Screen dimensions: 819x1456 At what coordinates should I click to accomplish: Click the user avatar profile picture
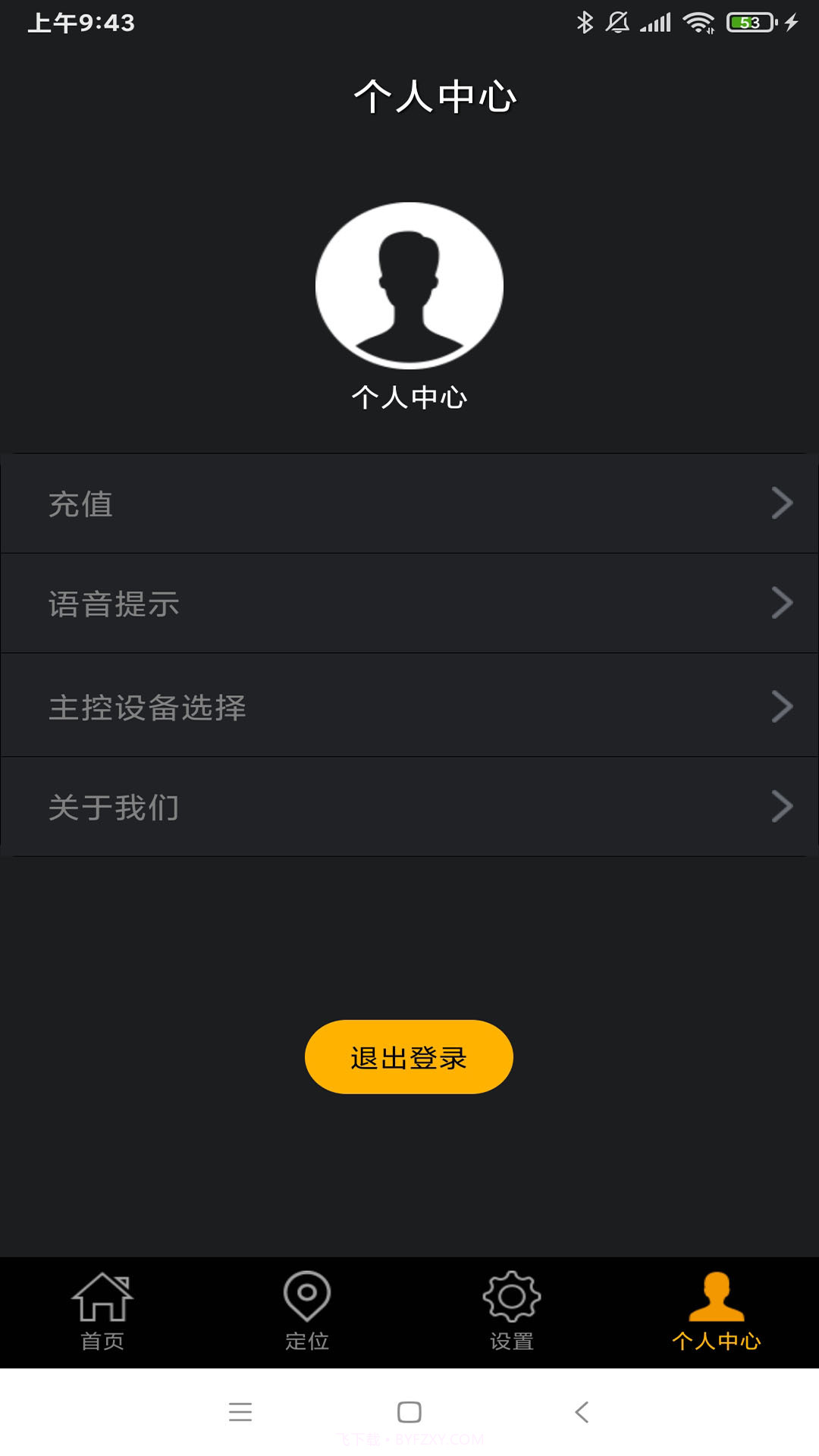tap(408, 284)
